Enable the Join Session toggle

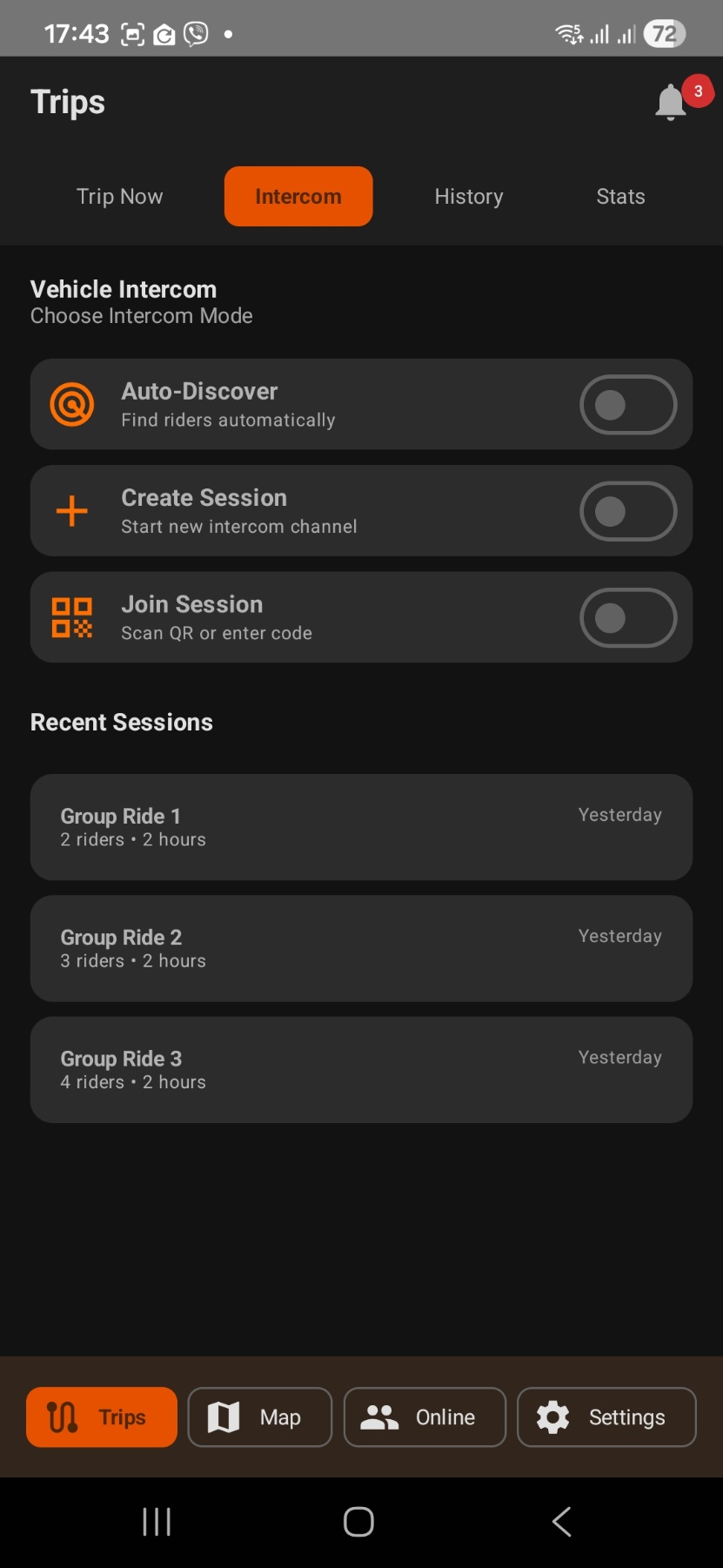click(628, 617)
